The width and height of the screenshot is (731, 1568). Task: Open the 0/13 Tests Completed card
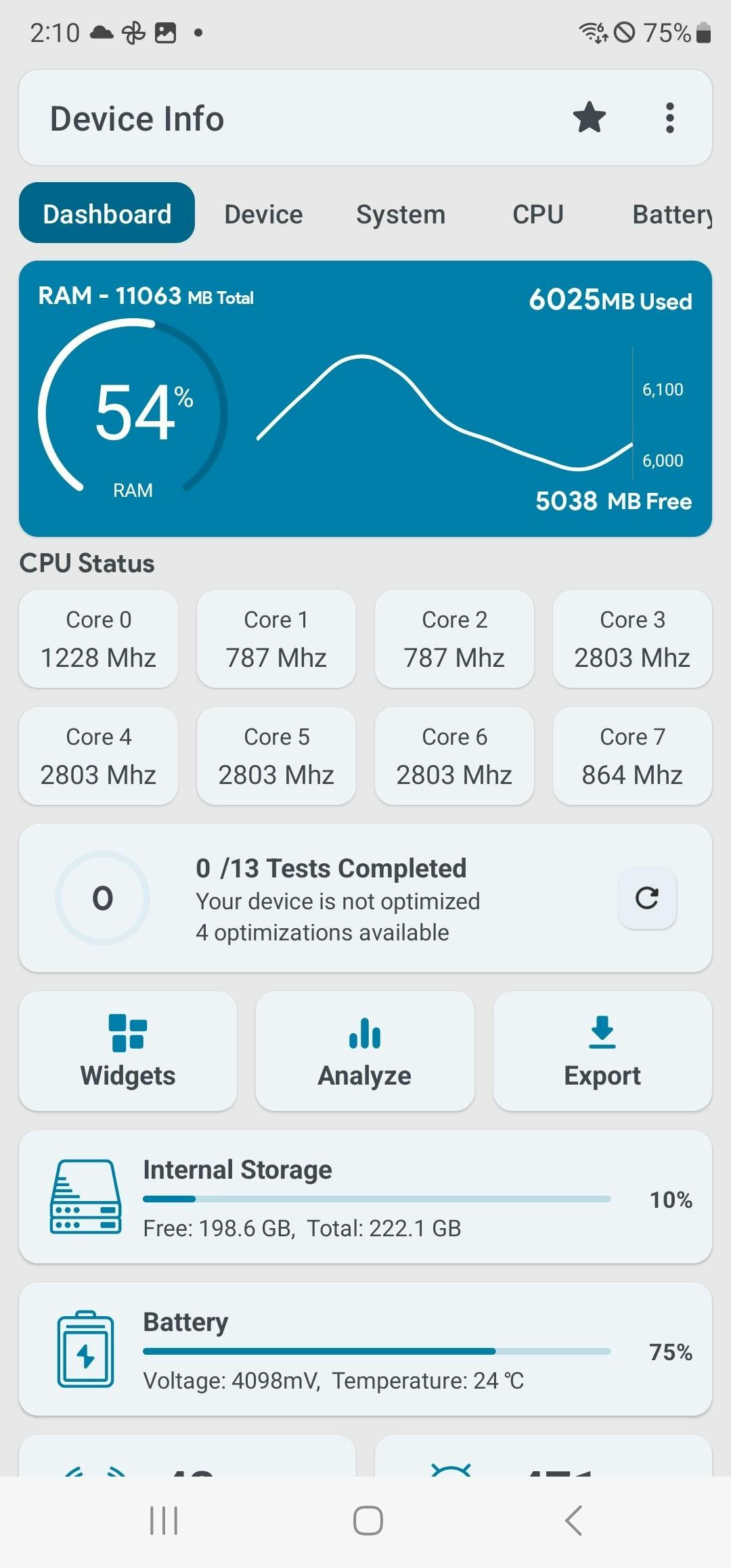coord(338,898)
